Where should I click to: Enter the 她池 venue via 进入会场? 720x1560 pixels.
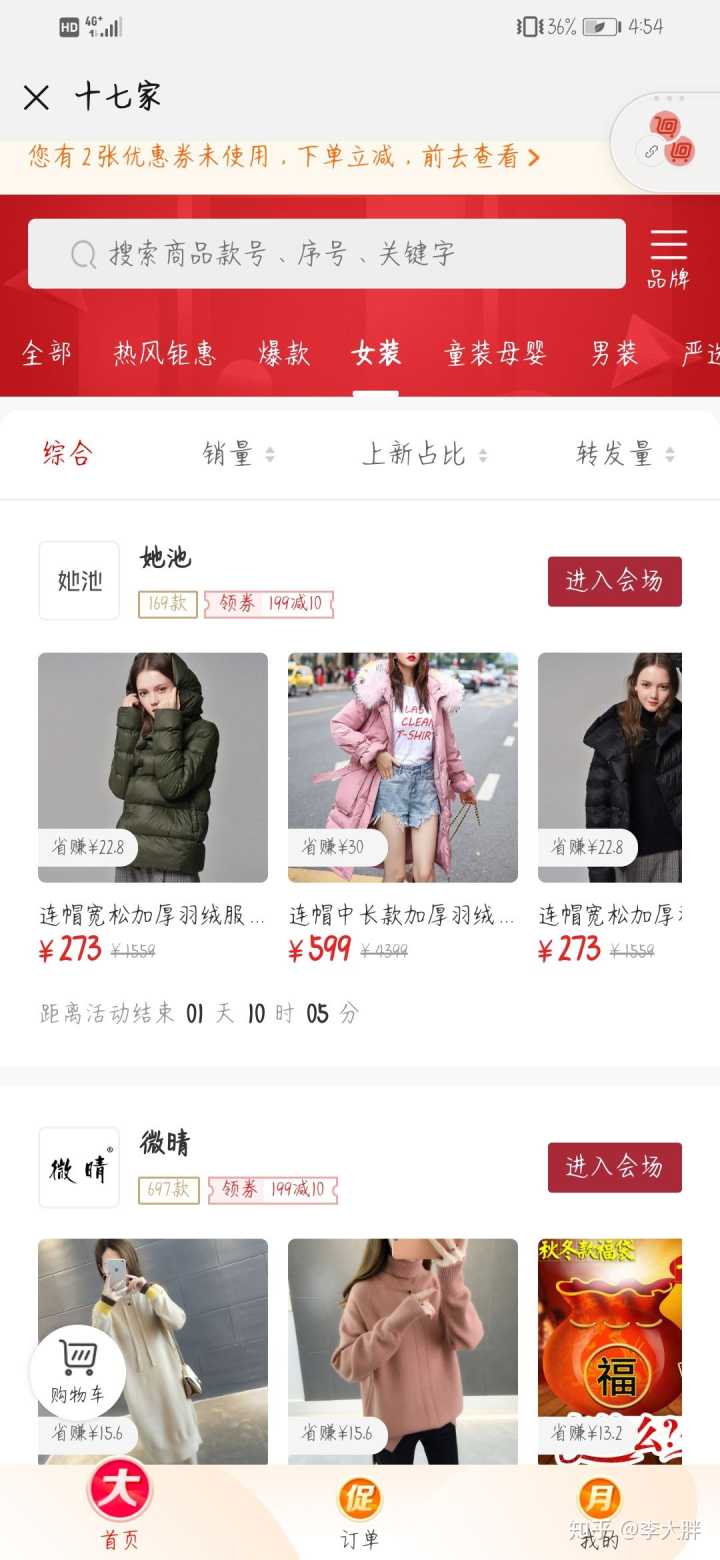pos(614,581)
